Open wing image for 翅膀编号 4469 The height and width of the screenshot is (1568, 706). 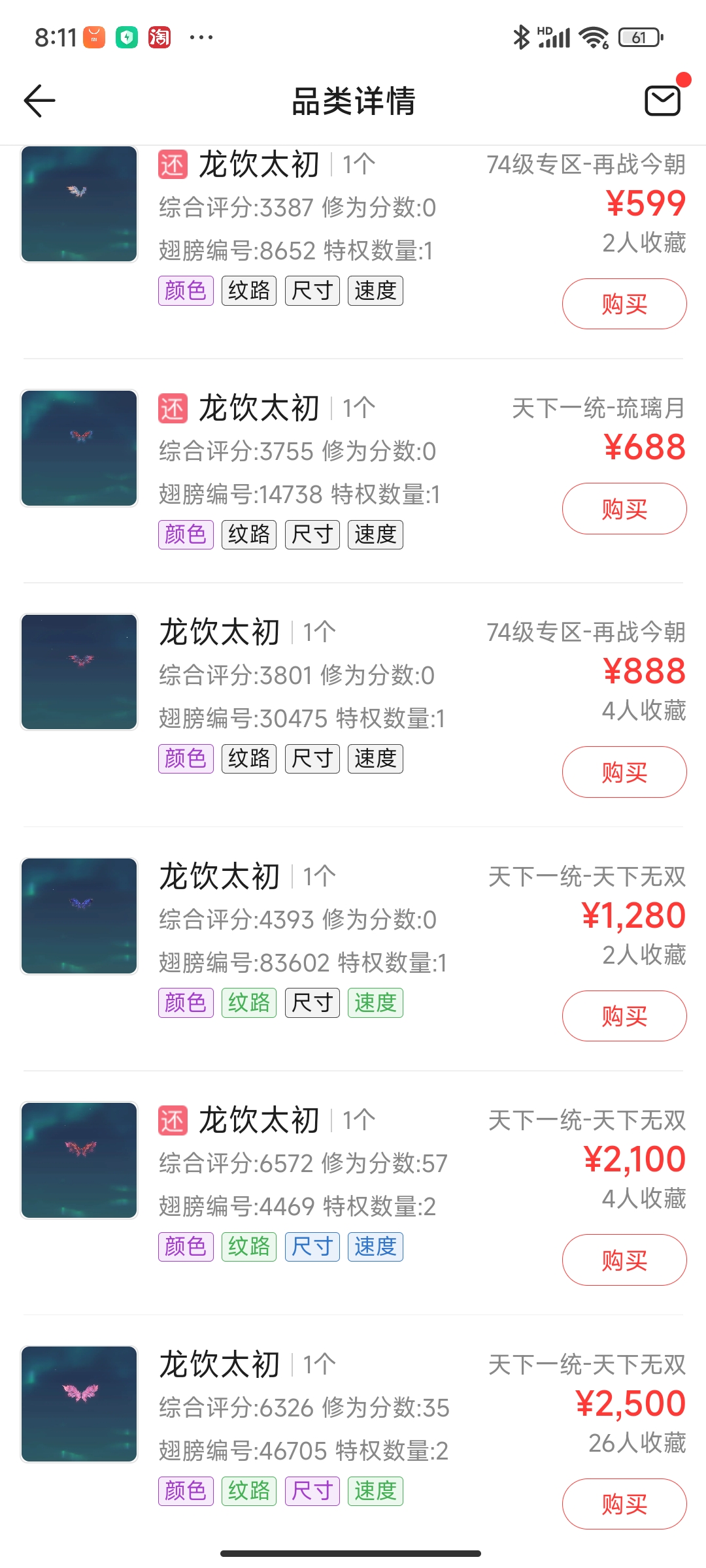point(79,1160)
